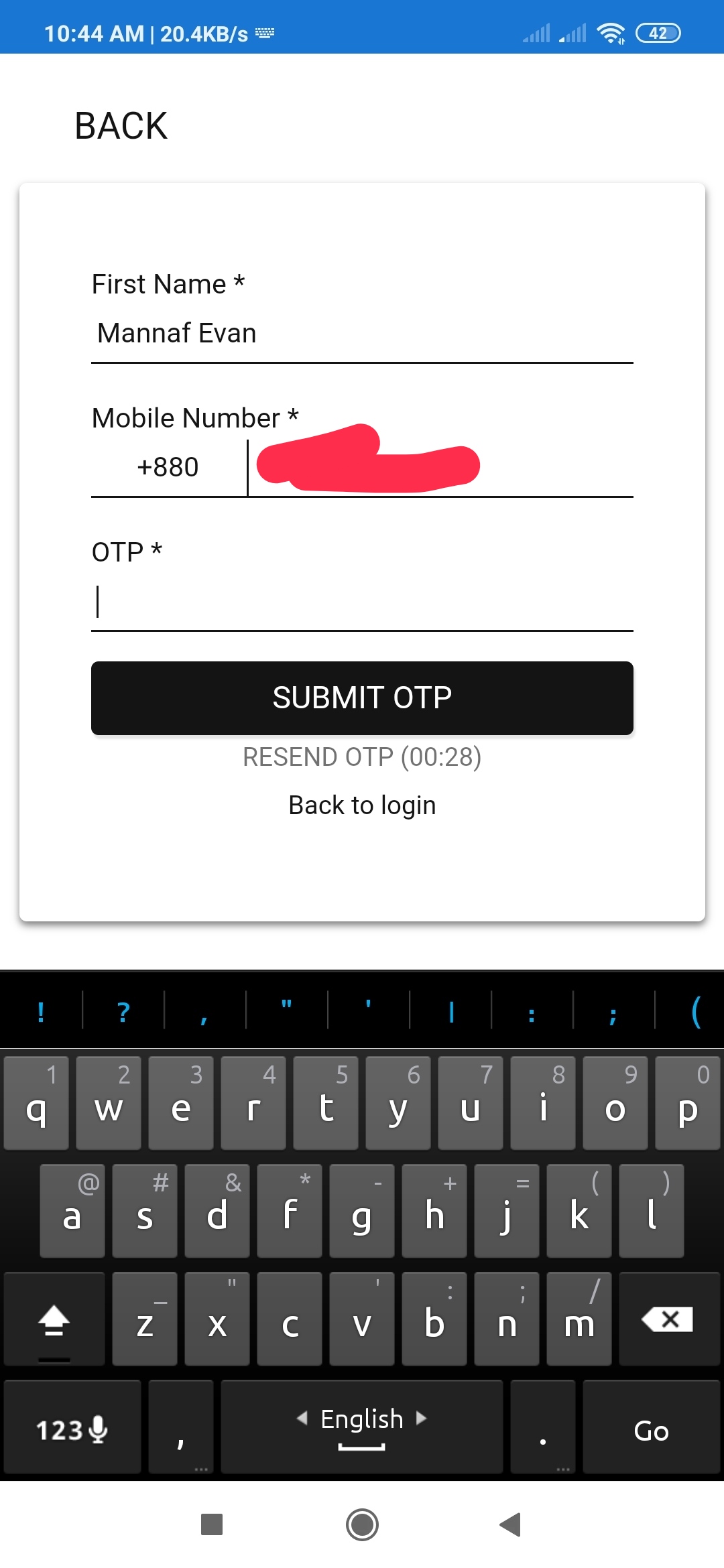Switch to previous language with left arrow
This screenshot has width=724, height=1568.
(x=303, y=1419)
